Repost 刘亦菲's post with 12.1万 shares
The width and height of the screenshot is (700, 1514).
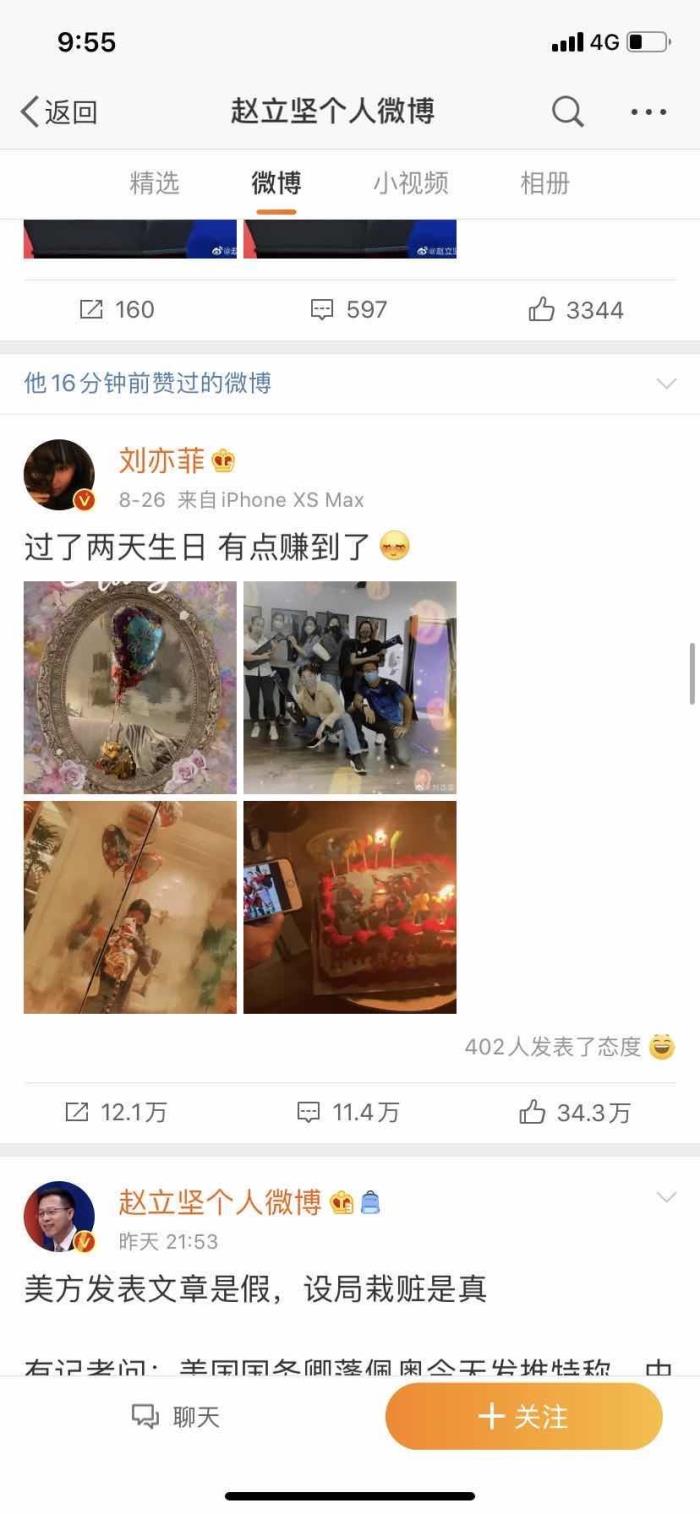click(115, 1112)
